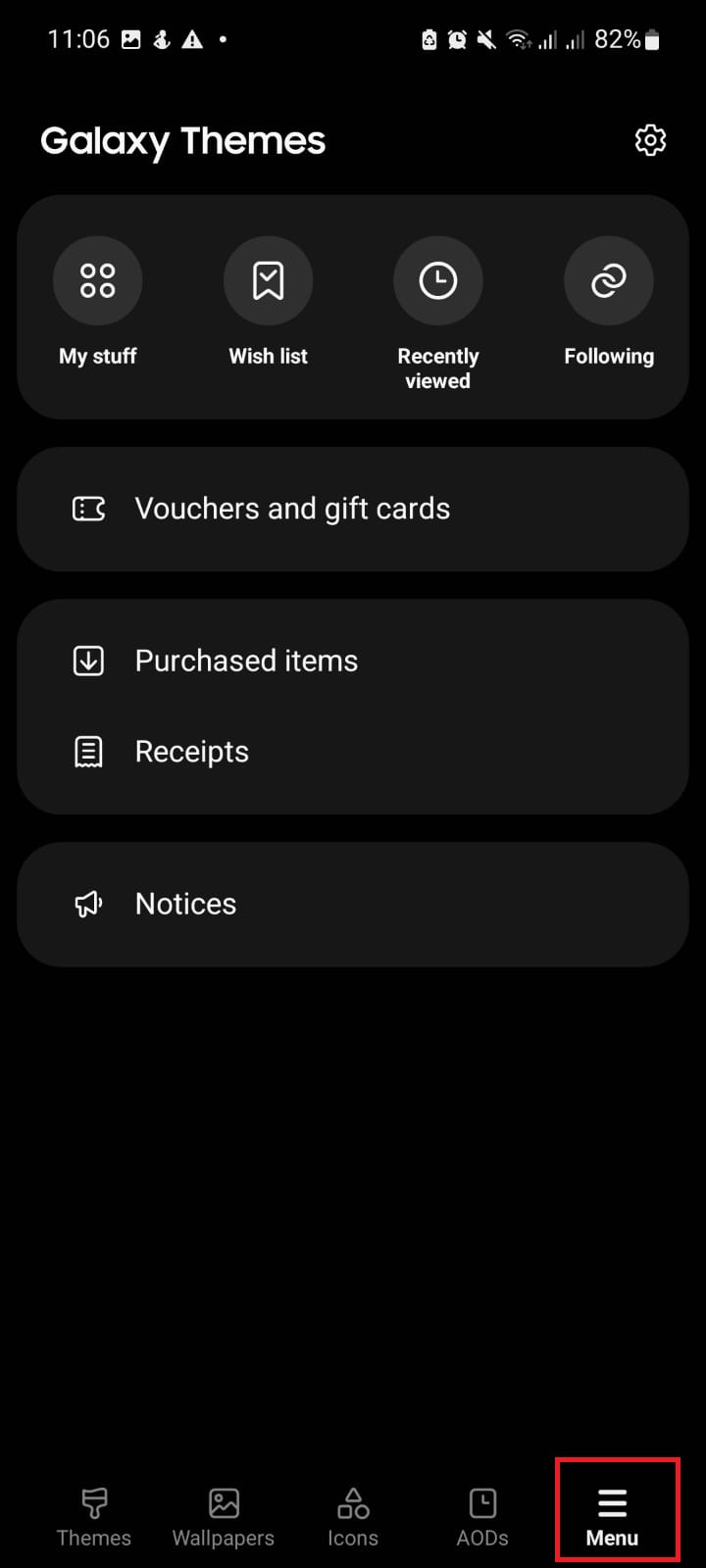
Task: Open Vouchers and gift cards
Action: 353,509
